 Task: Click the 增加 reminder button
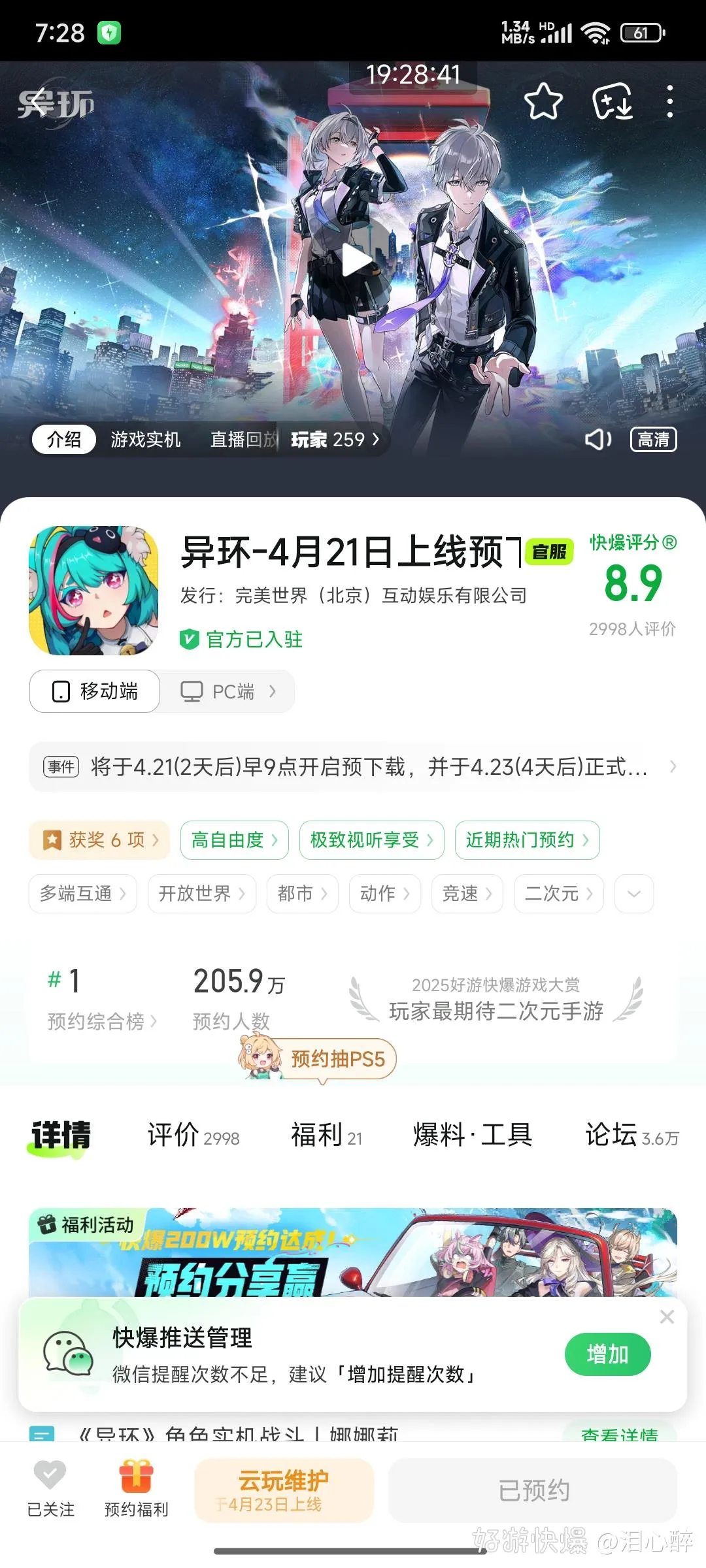607,1354
